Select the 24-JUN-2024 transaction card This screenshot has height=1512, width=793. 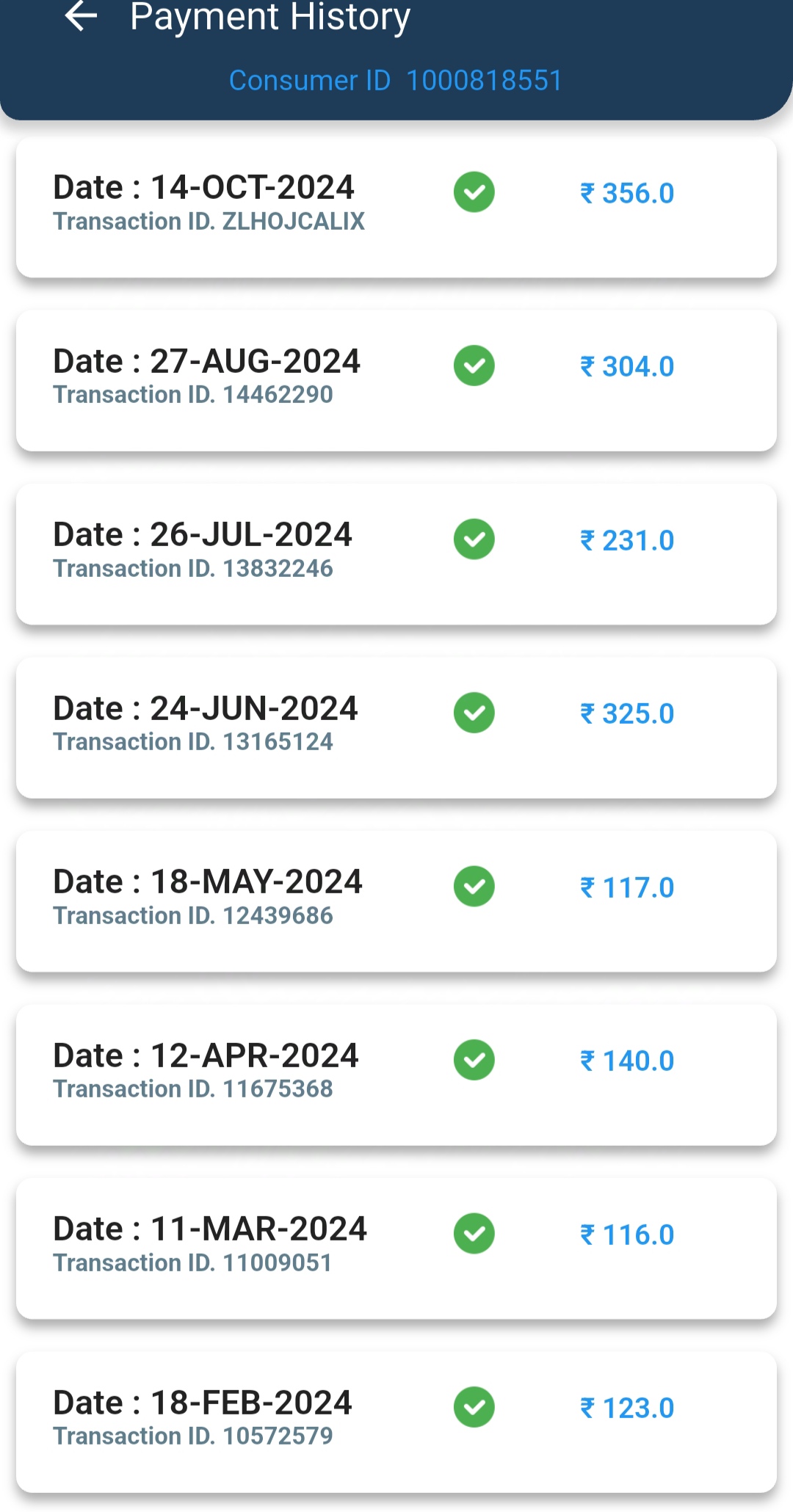[x=396, y=727]
